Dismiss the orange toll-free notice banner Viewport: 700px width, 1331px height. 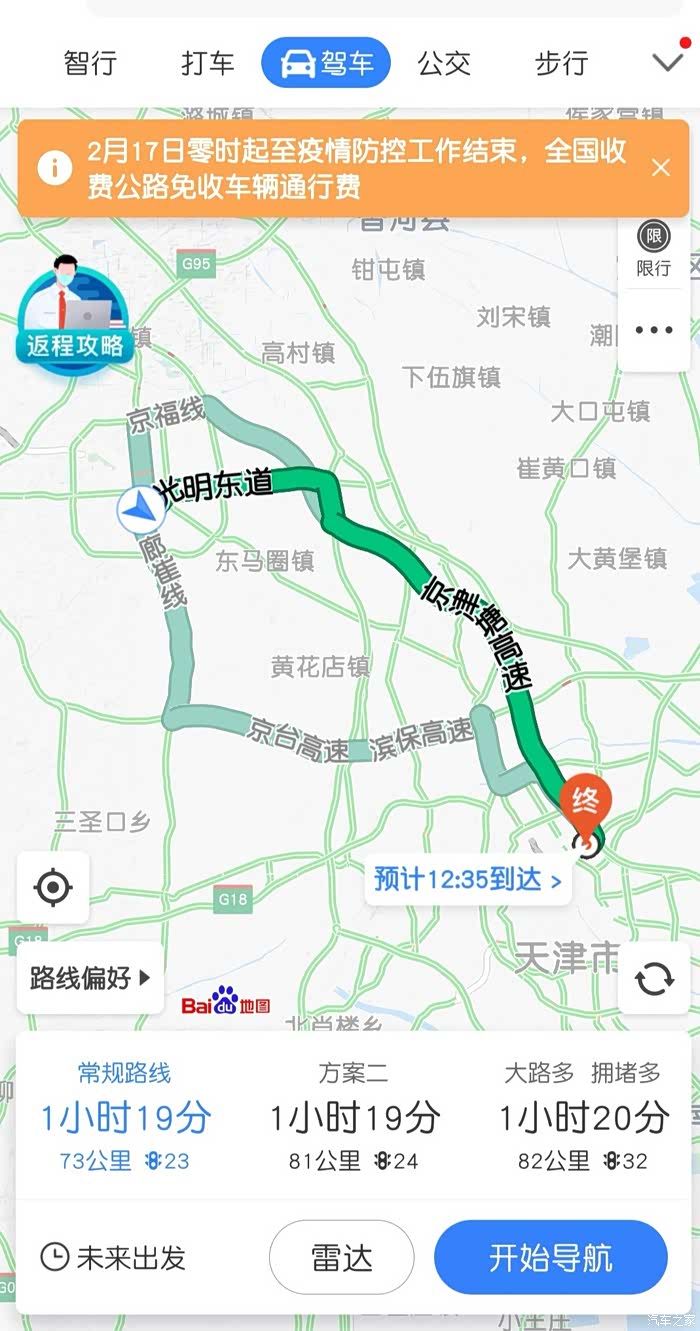coord(661,168)
